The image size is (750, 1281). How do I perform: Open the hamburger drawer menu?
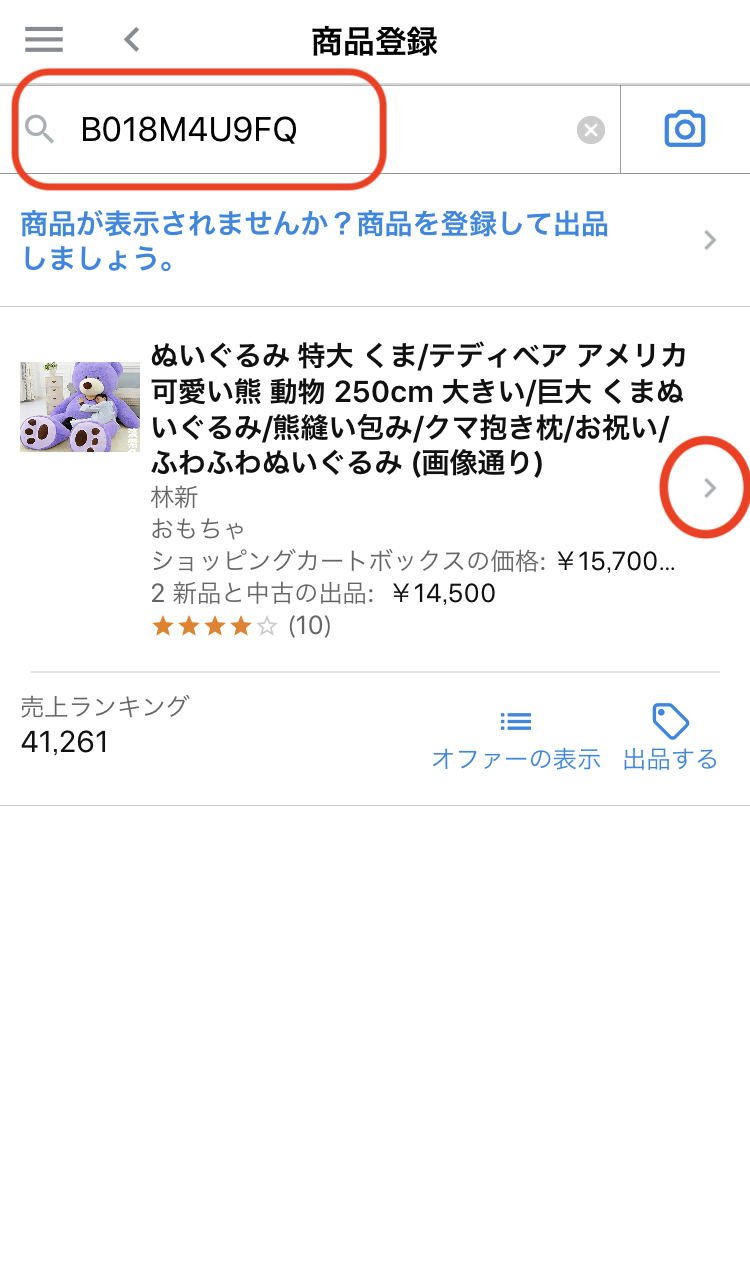[x=44, y=40]
